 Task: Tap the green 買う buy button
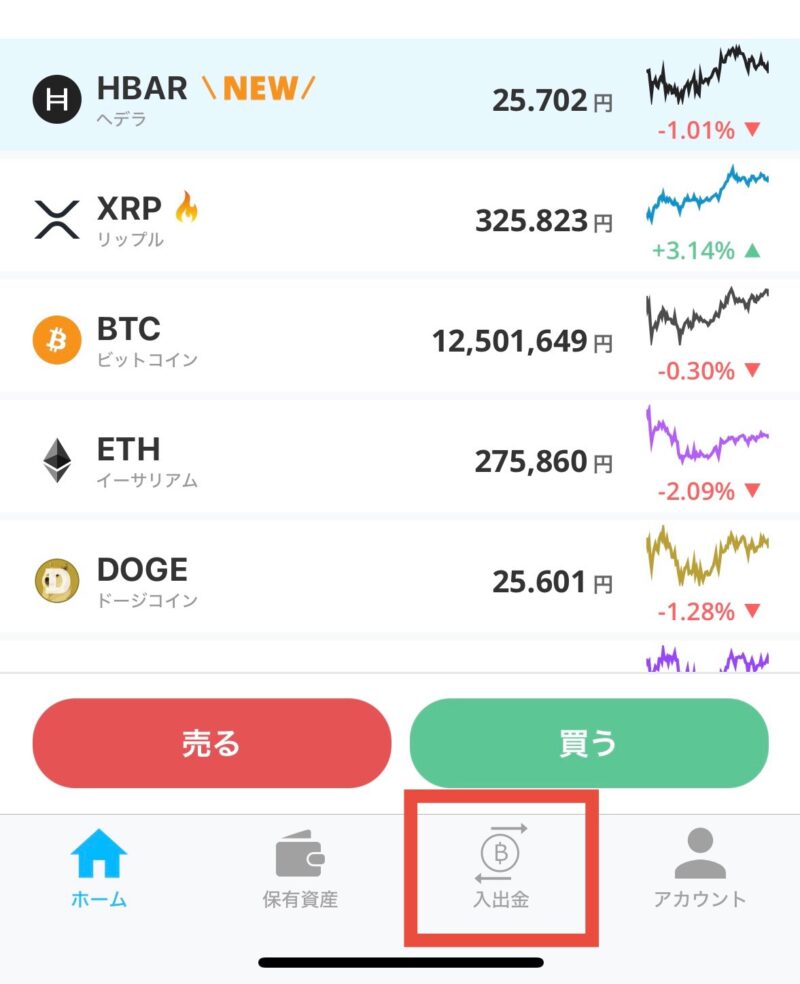pos(589,743)
